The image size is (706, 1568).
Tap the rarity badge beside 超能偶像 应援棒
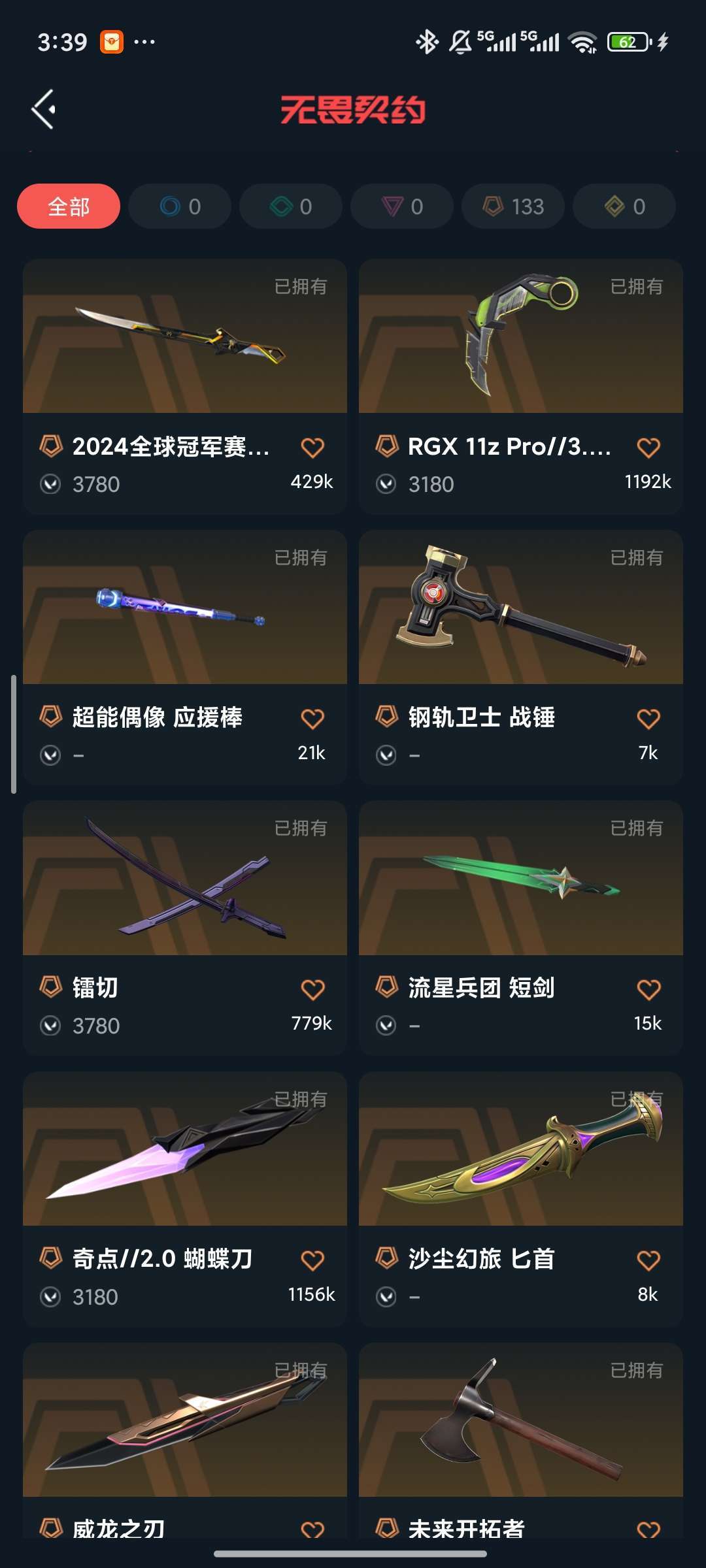(52, 717)
